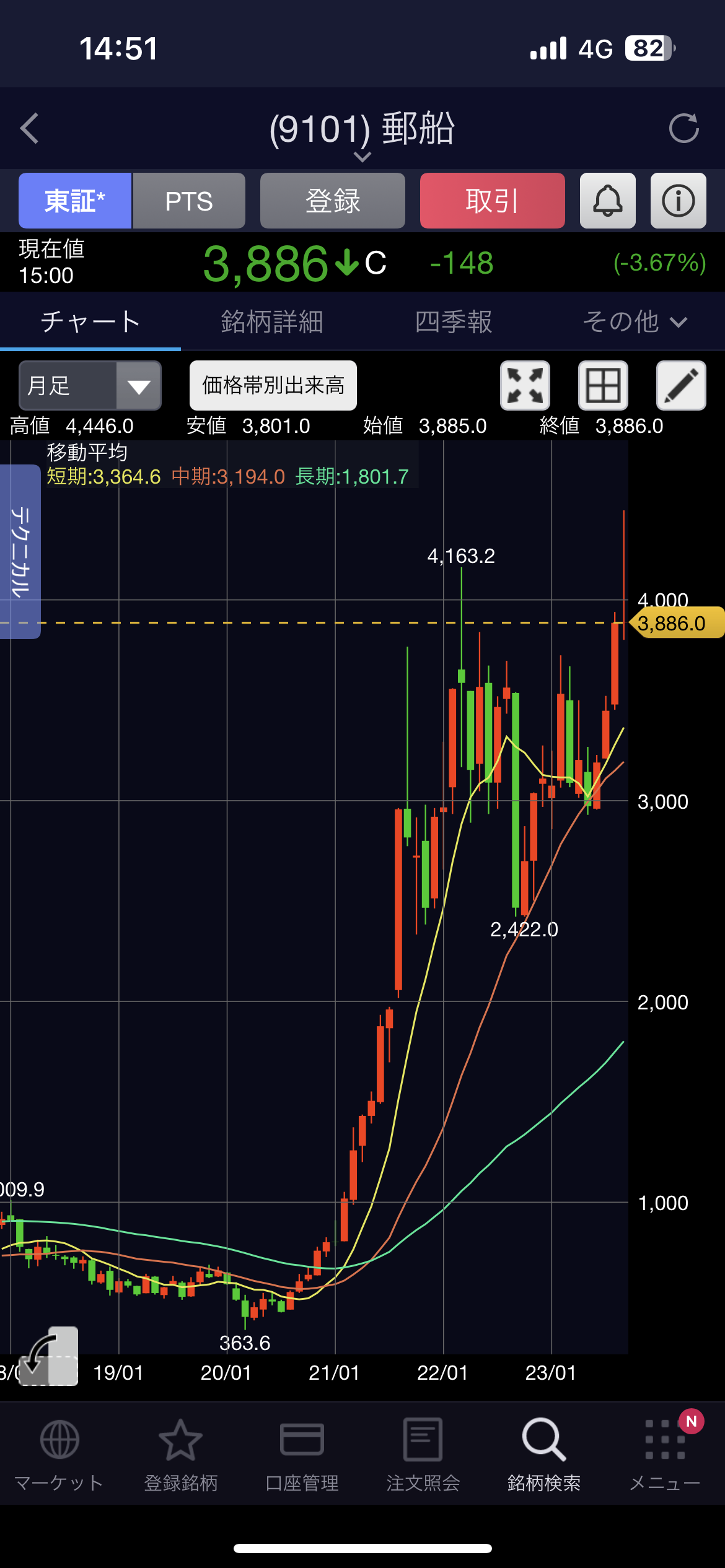725x1568 pixels.
Task: Expand the chart to full screen
Action: tap(525, 386)
